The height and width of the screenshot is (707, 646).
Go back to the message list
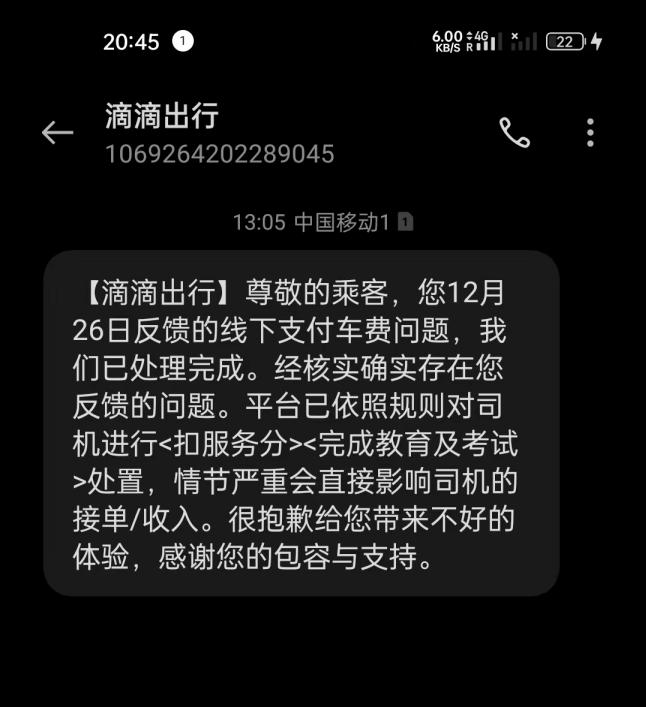(57, 133)
